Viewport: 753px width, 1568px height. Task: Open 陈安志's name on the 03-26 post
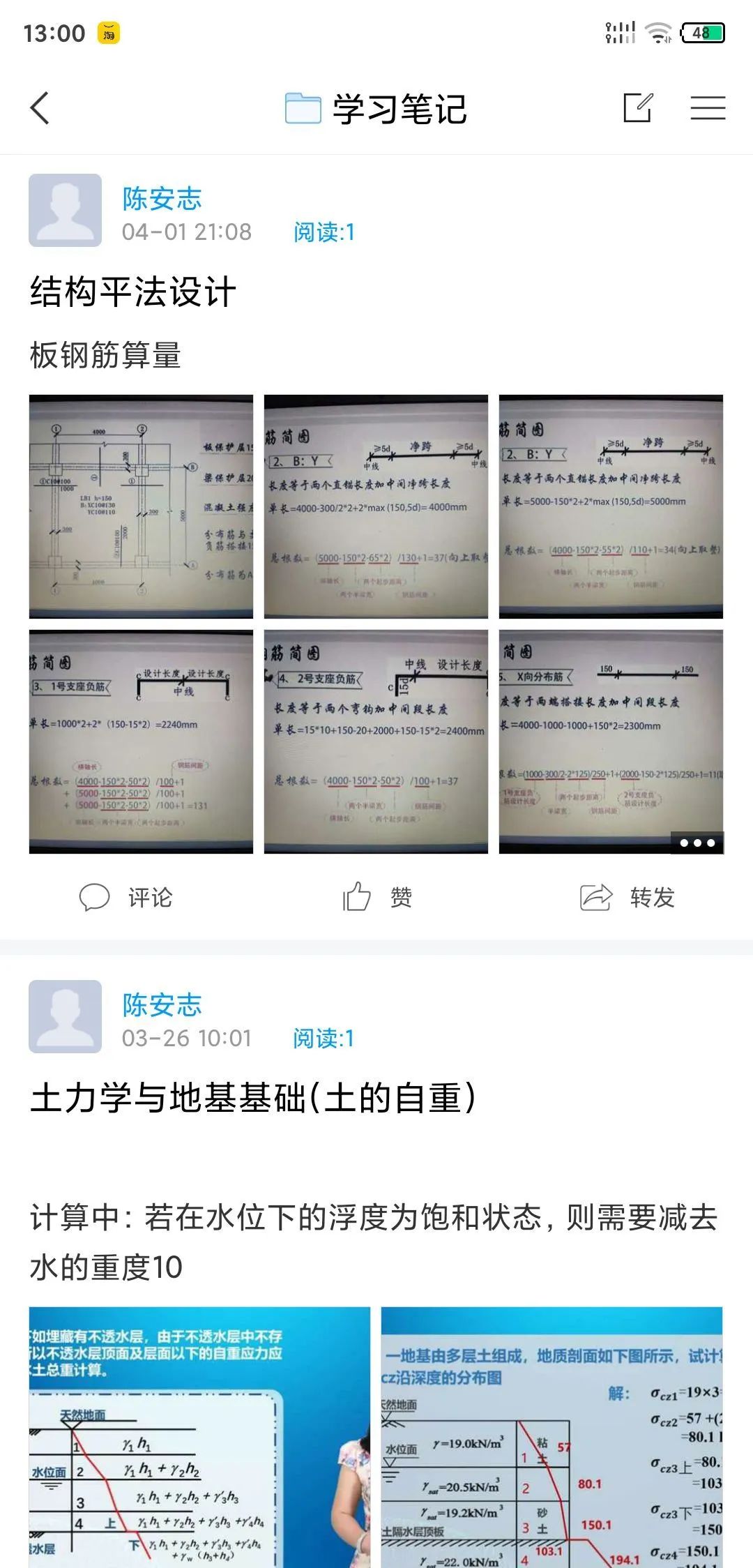click(162, 1004)
